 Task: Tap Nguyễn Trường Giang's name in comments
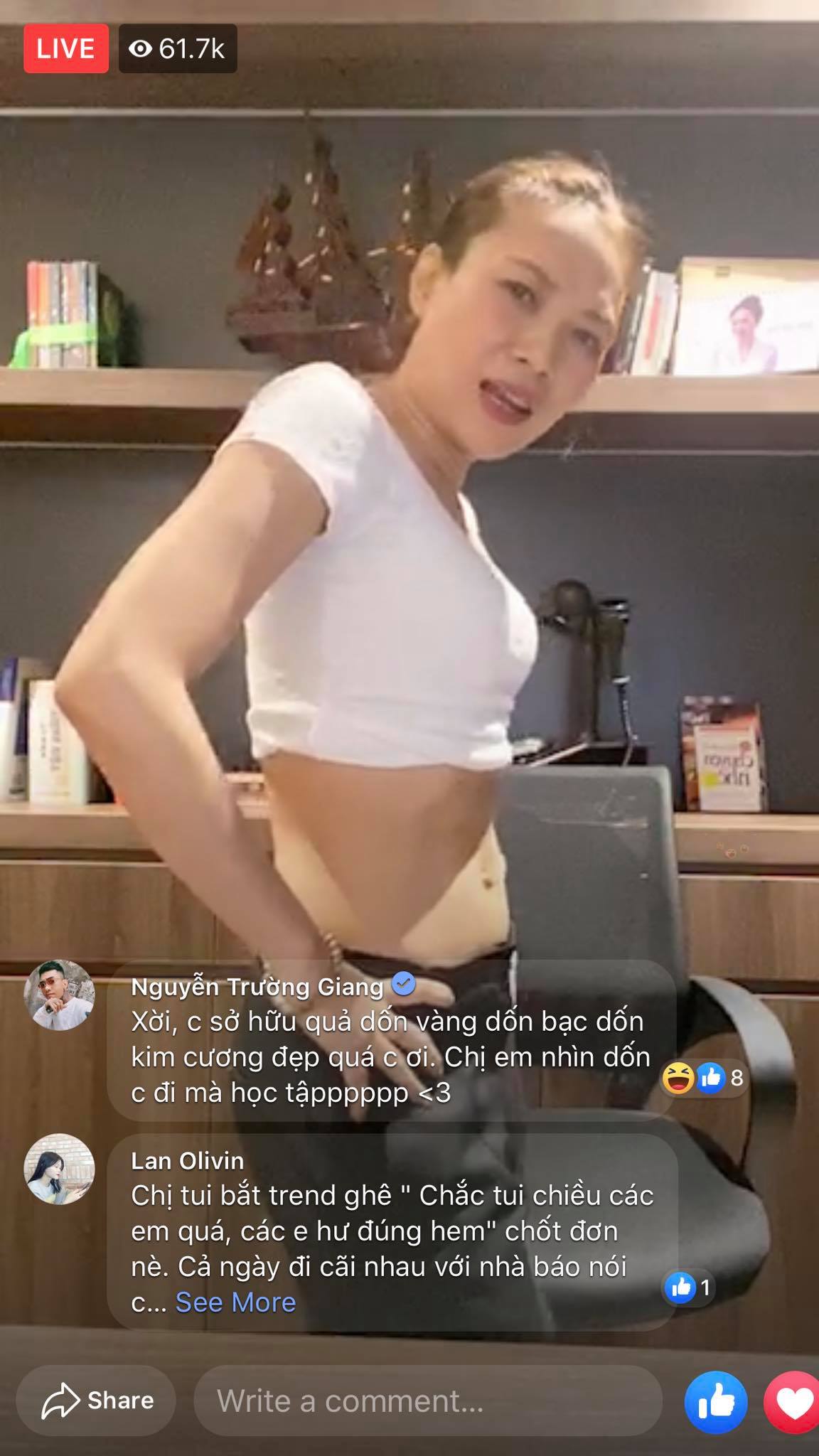(257, 987)
